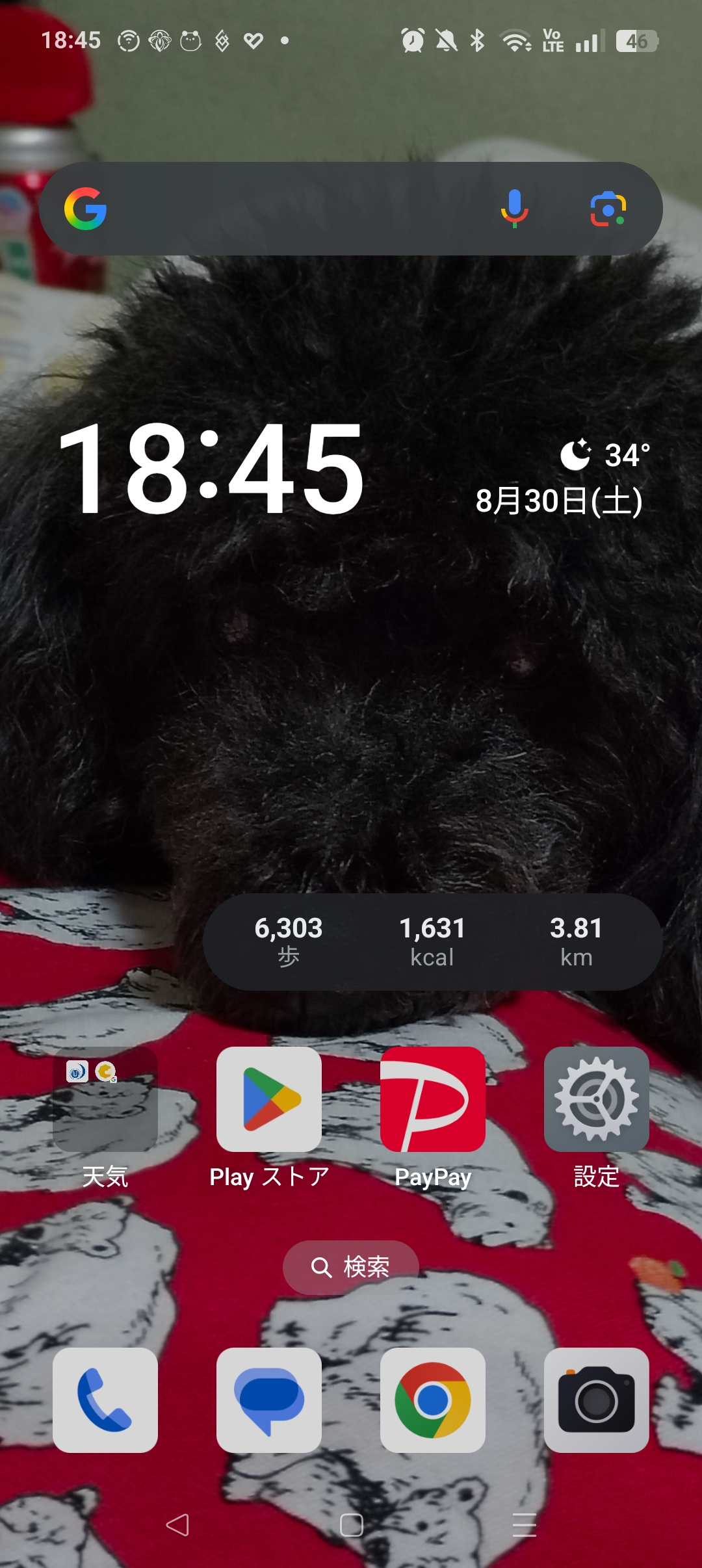Open the 天気 folder
Image resolution: width=702 pixels, height=1568 pixels.
tap(105, 1099)
